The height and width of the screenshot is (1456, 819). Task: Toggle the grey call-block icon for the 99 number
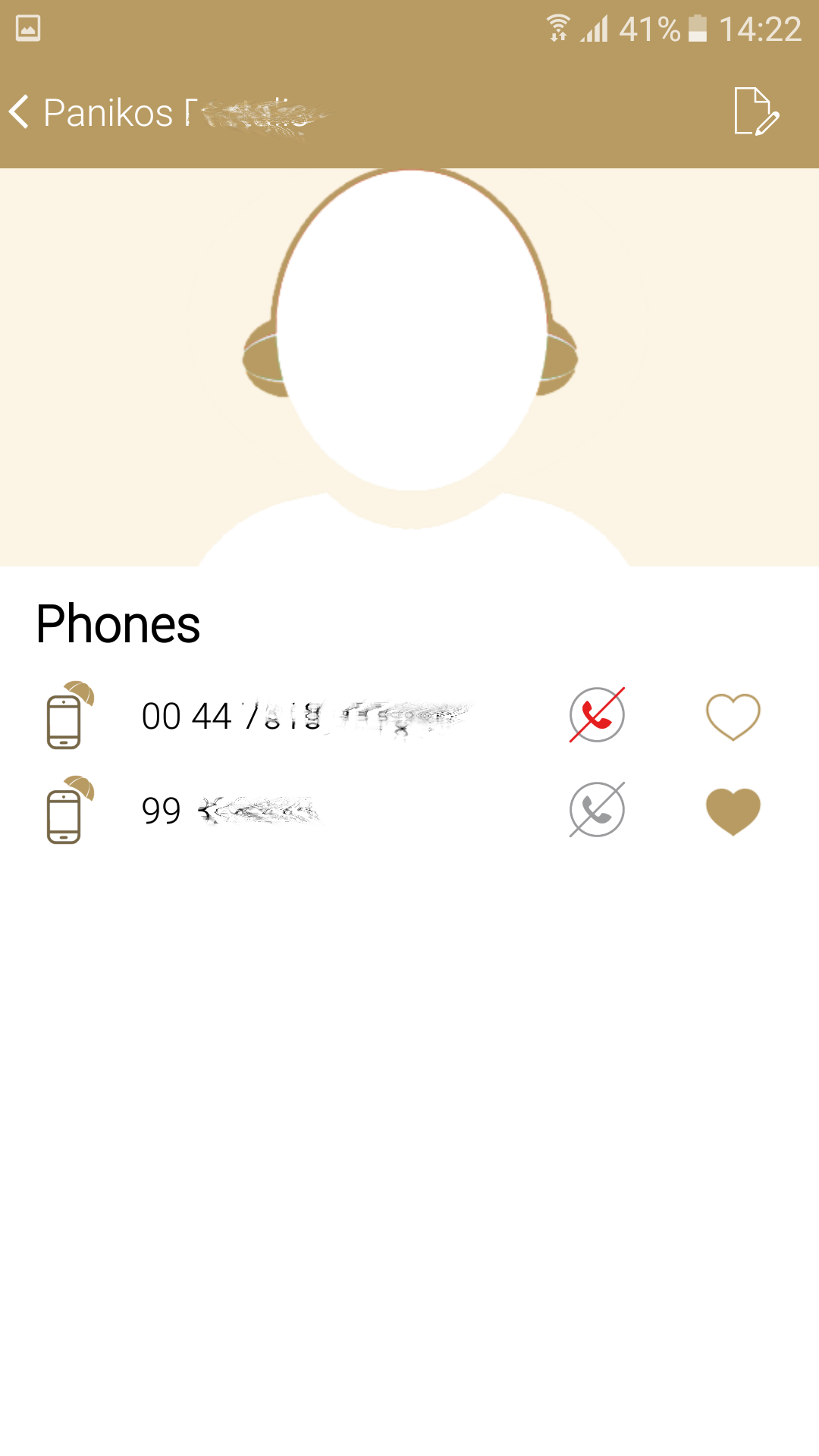(597, 810)
